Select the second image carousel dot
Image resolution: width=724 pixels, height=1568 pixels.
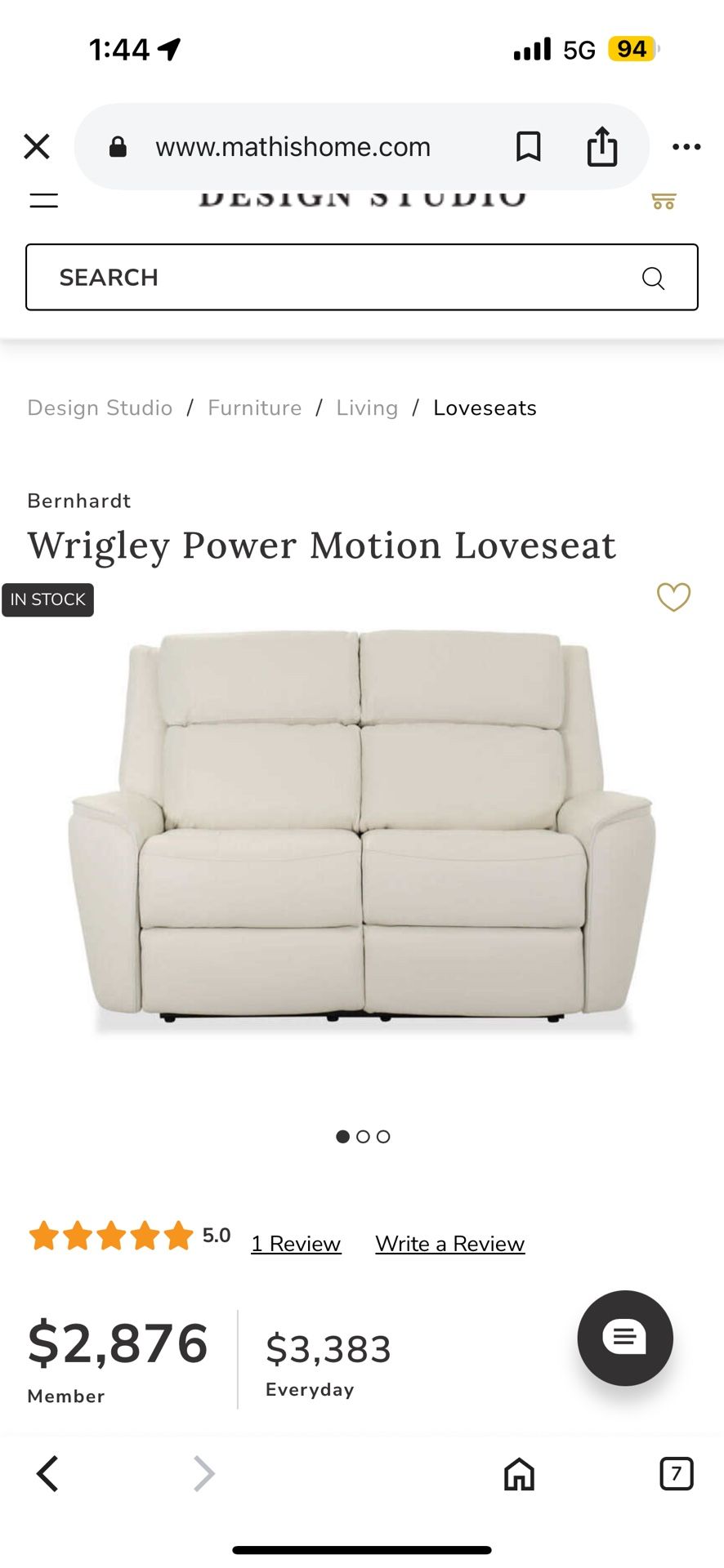[x=363, y=1136]
